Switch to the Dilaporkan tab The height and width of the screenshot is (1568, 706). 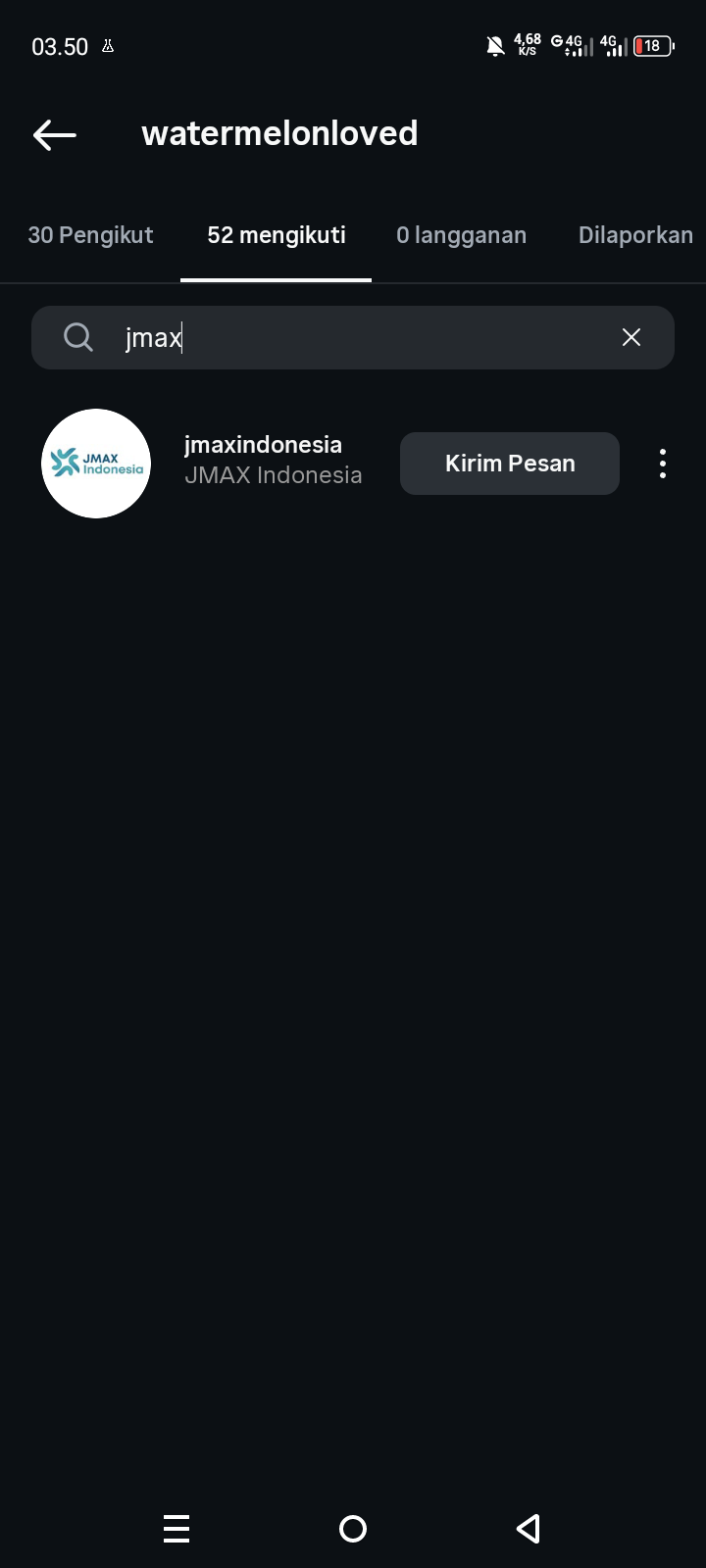pos(635,235)
